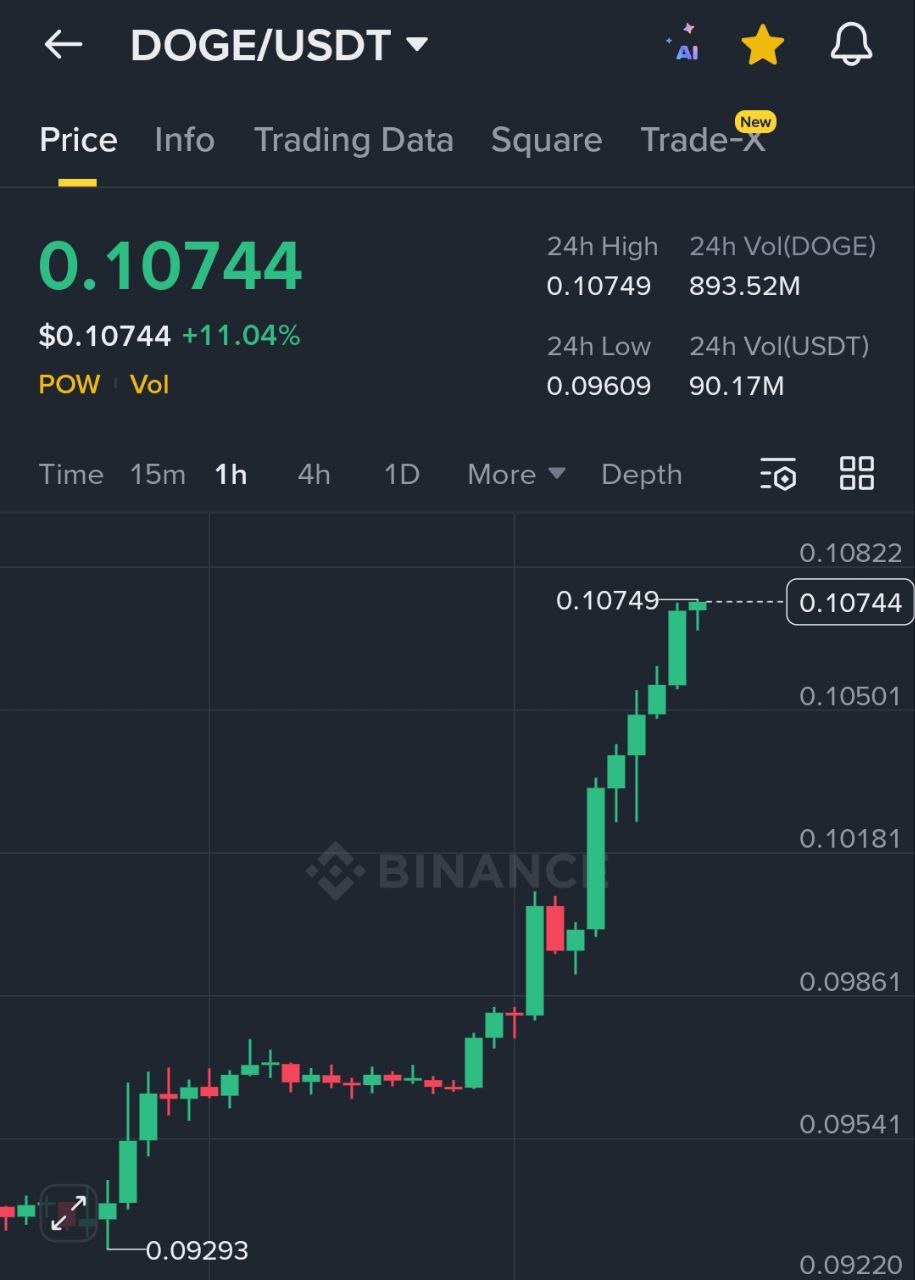Remove DOGE/USDT from favorites star
The height and width of the screenshot is (1280, 915).
[x=762, y=45]
